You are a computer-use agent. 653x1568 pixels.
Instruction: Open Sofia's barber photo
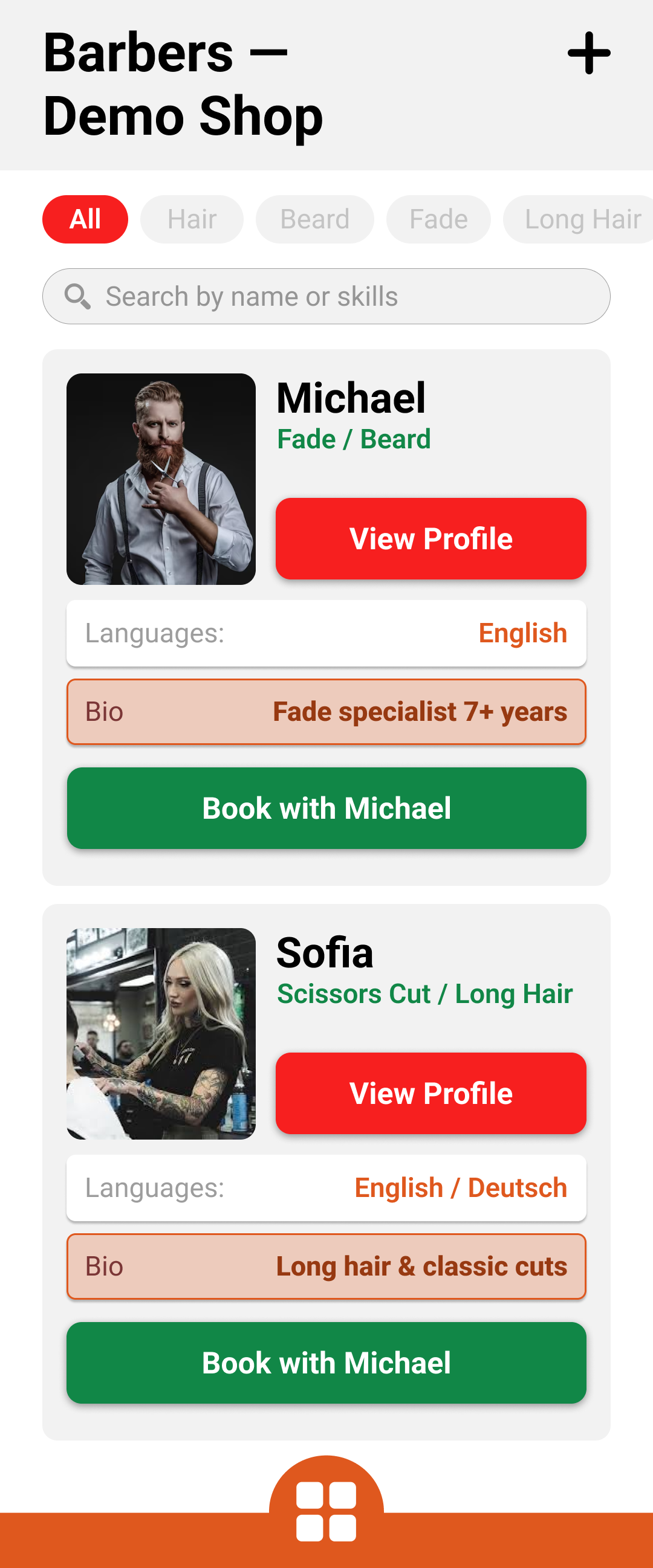click(x=161, y=1034)
